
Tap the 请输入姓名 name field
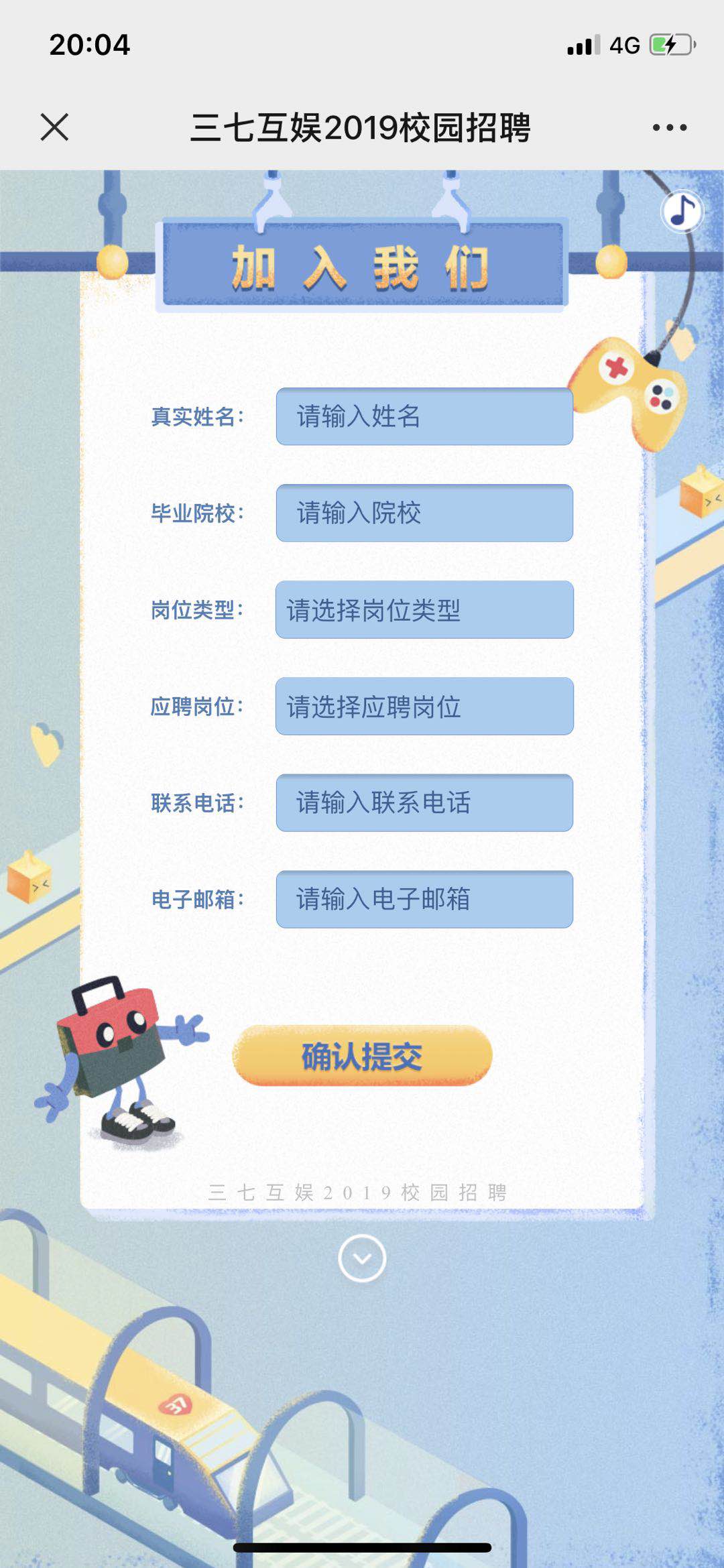[x=424, y=416]
